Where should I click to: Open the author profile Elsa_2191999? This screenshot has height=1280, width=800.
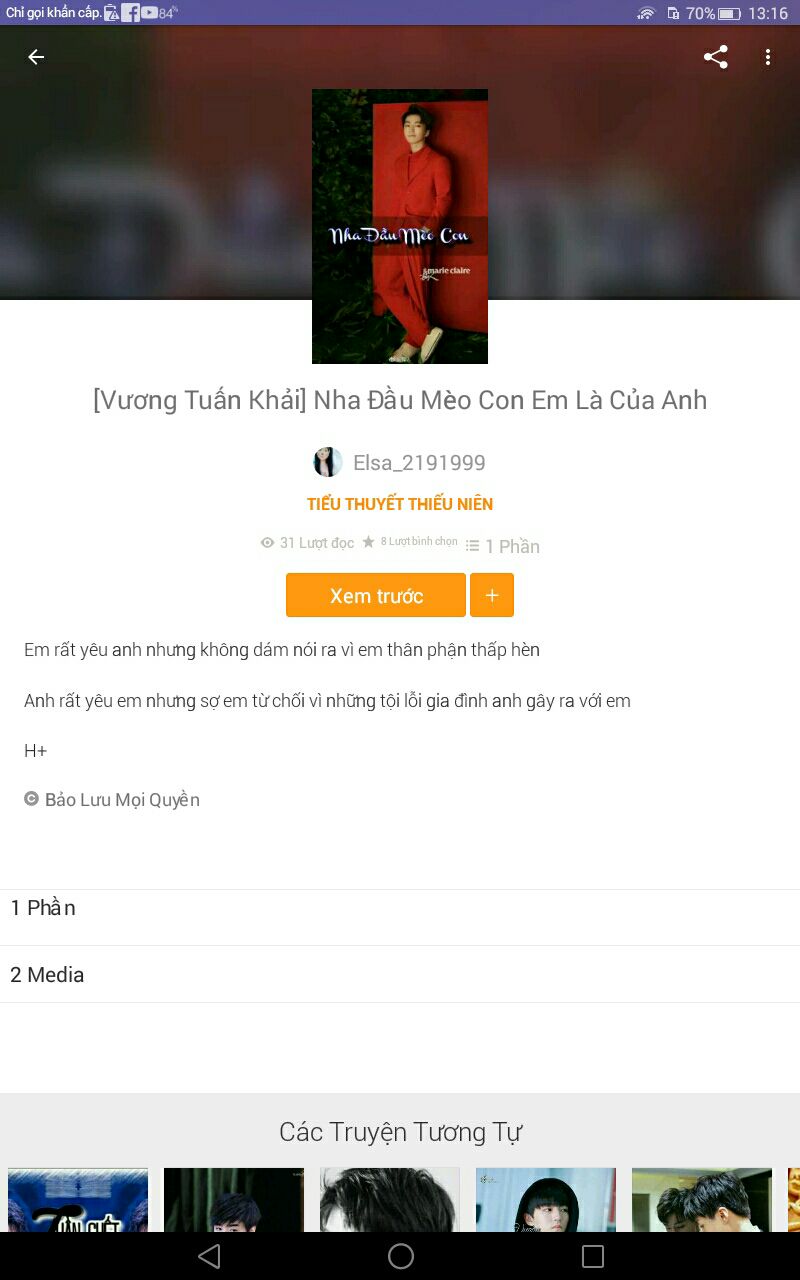pyautogui.click(x=399, y=462)
